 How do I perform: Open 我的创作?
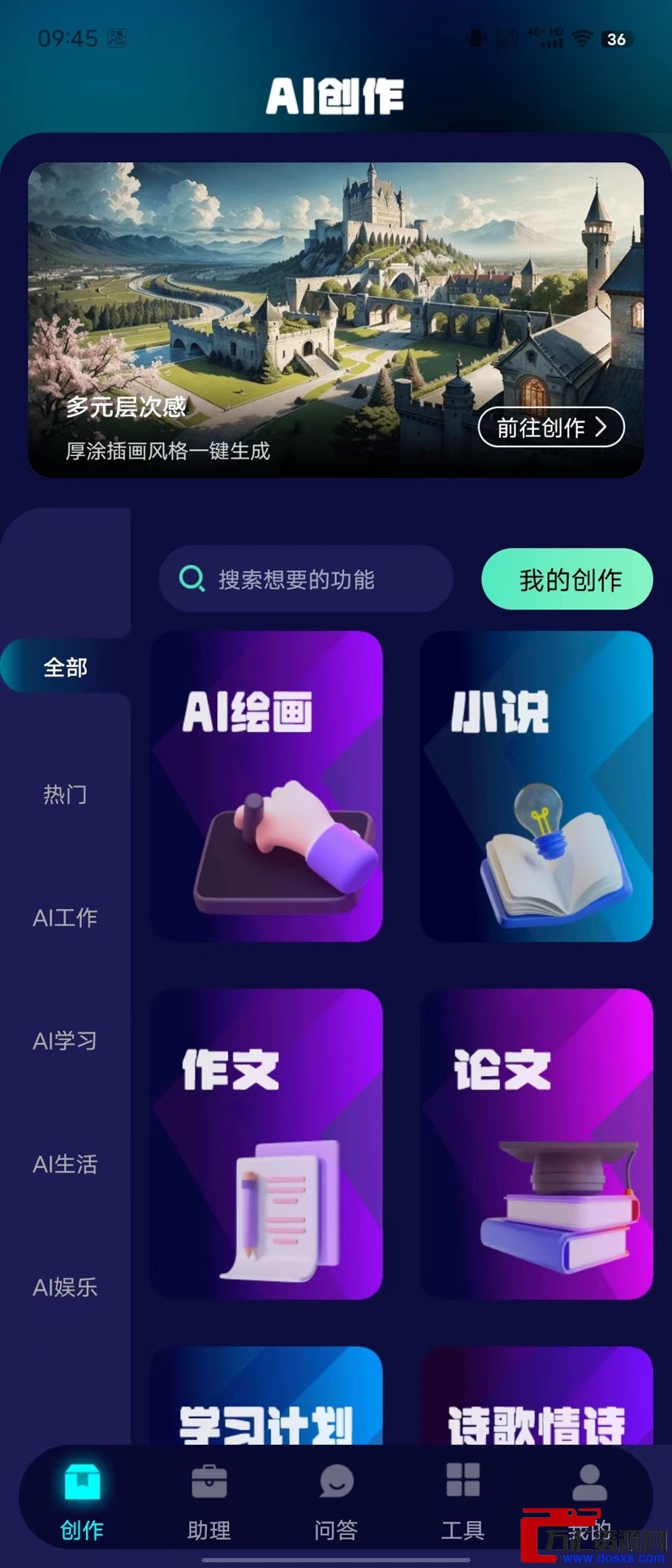[567, 579]
